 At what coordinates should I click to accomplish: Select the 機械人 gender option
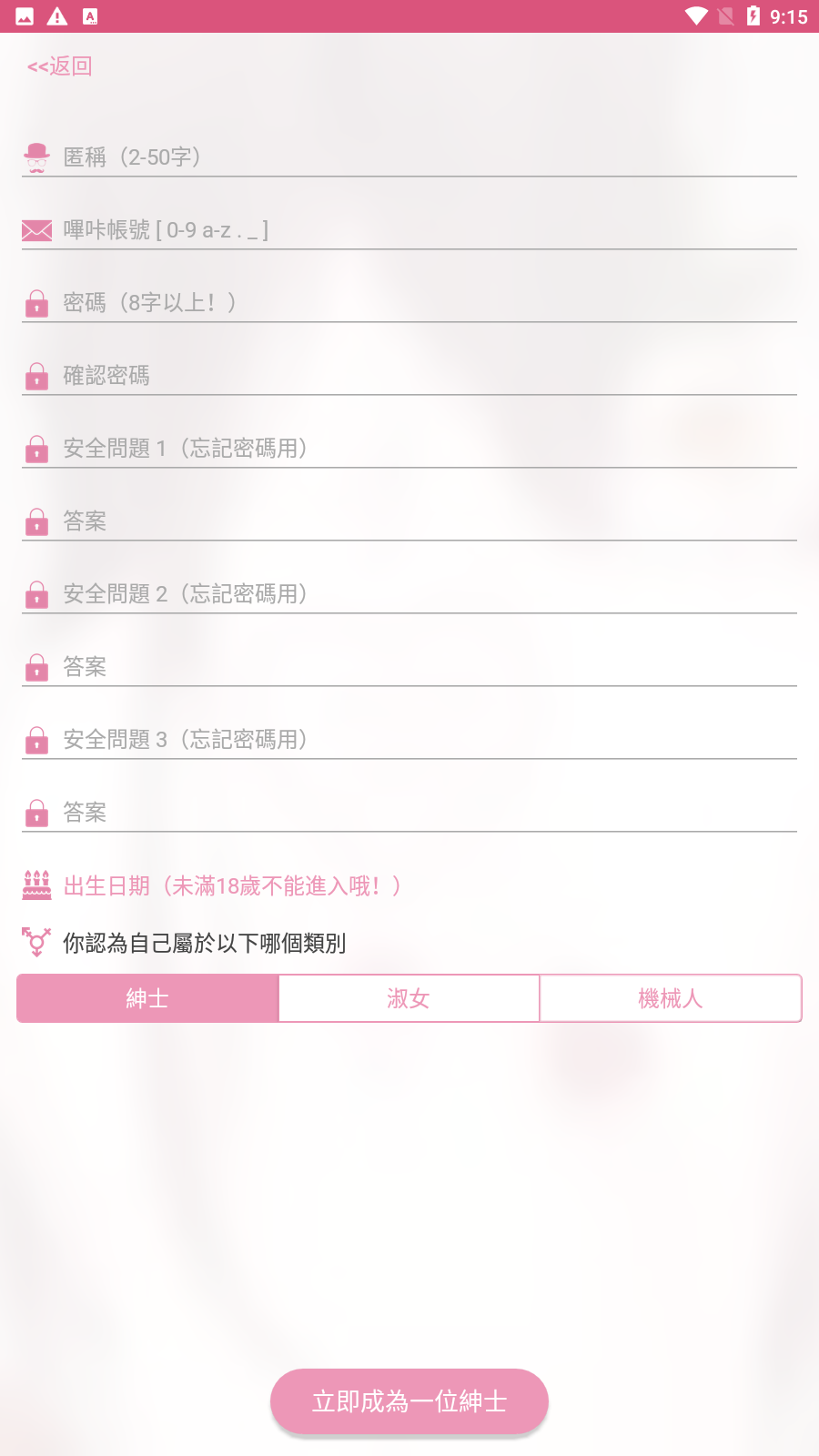point(670,997)
